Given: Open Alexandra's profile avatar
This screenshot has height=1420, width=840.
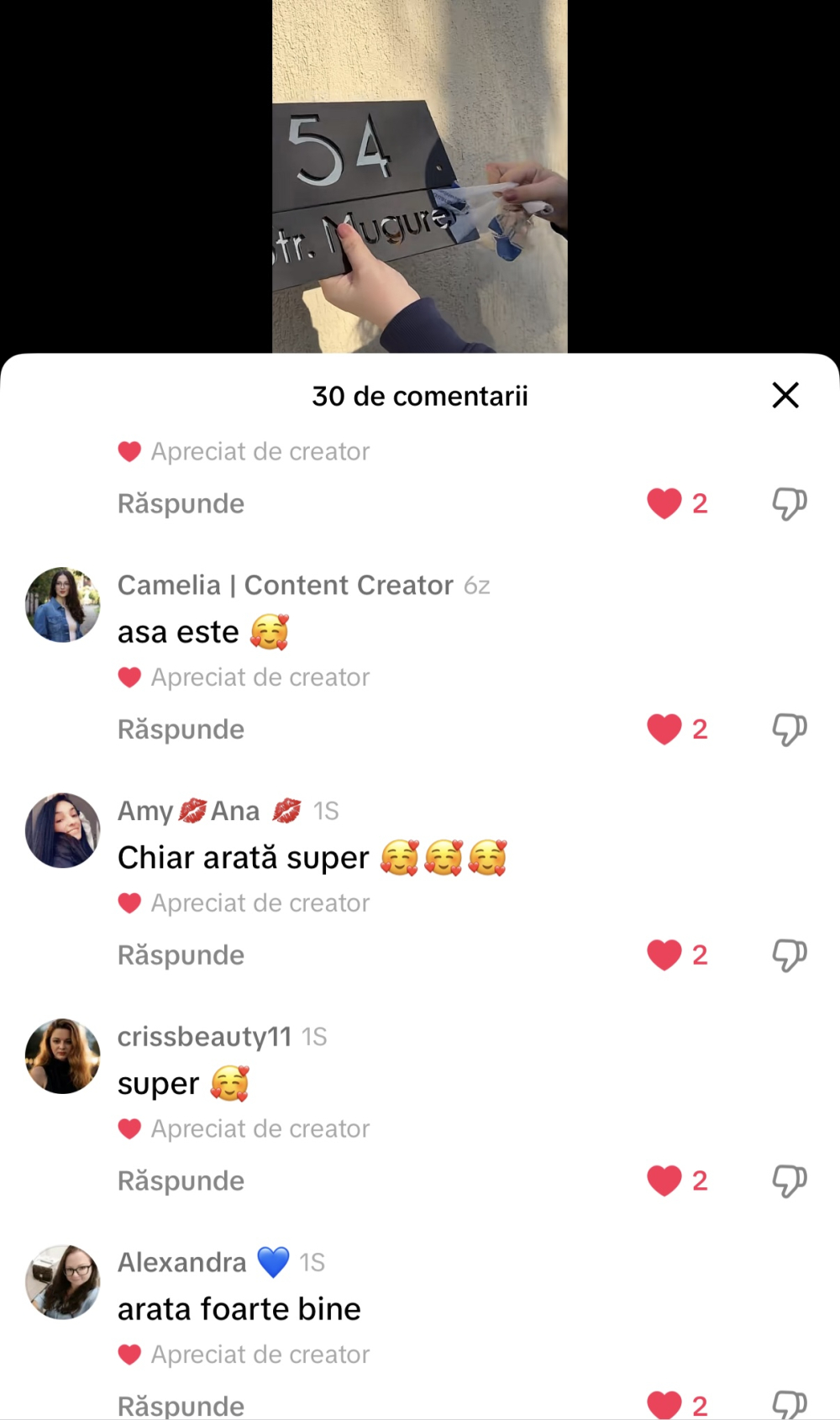Looking at the screenshot, I should pos(63,1282).
